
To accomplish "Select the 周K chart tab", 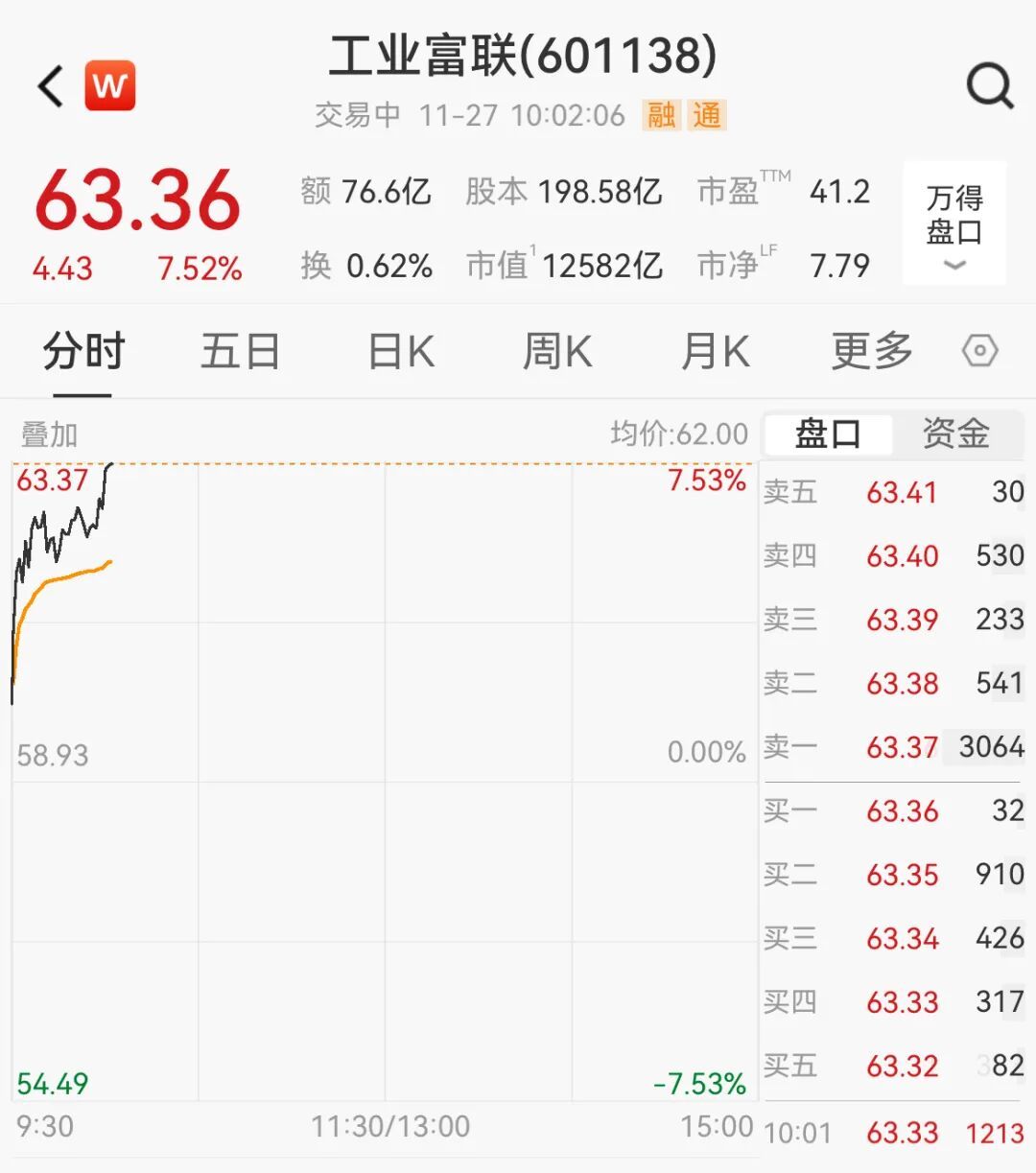I will [x=557, y=351].
